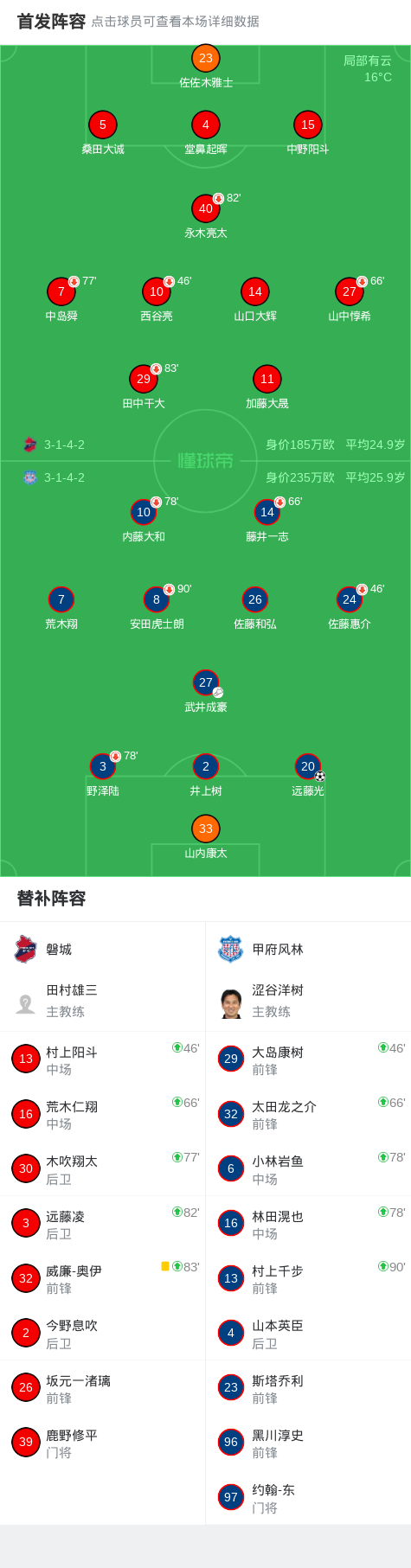Screen dimensions: 411x1568
Task: View substitute 大岛康树 number 29
Action: pyautogui.click(x=308, y=1059)
